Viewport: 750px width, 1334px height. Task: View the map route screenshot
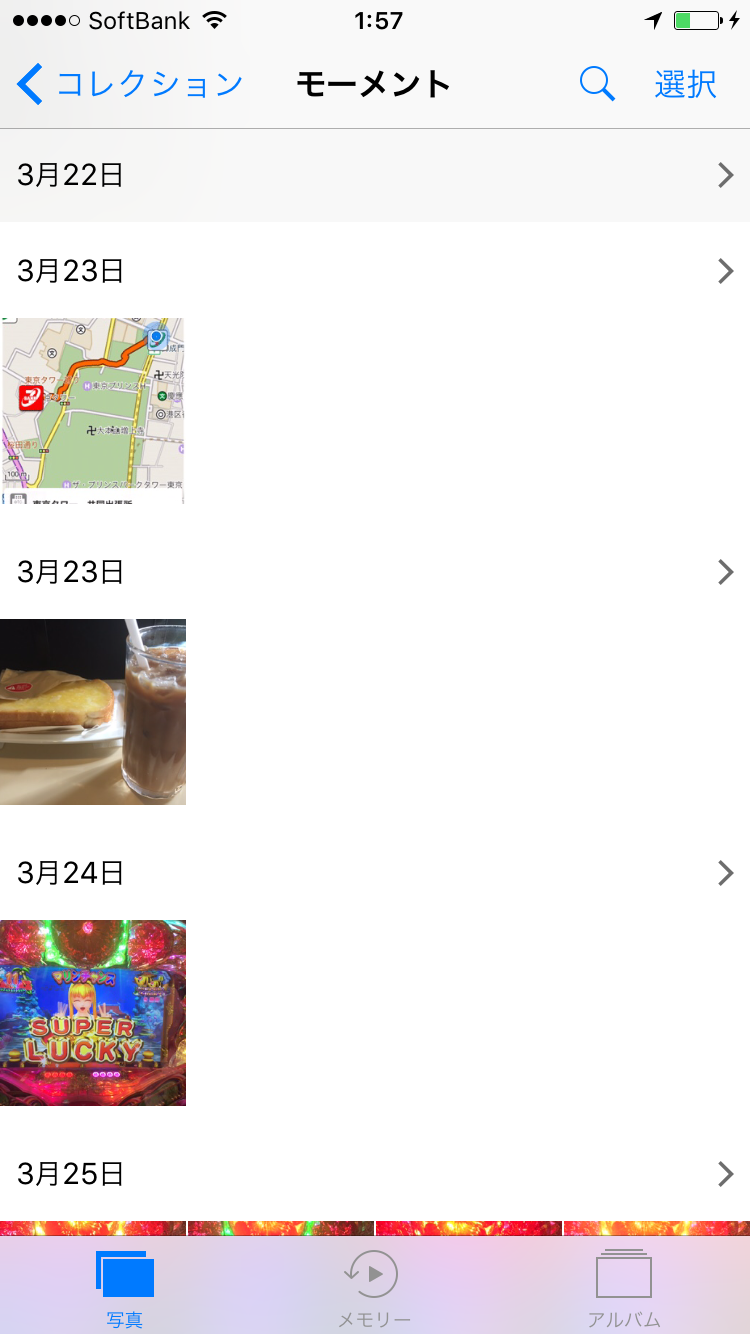click(x=93, y=410)
